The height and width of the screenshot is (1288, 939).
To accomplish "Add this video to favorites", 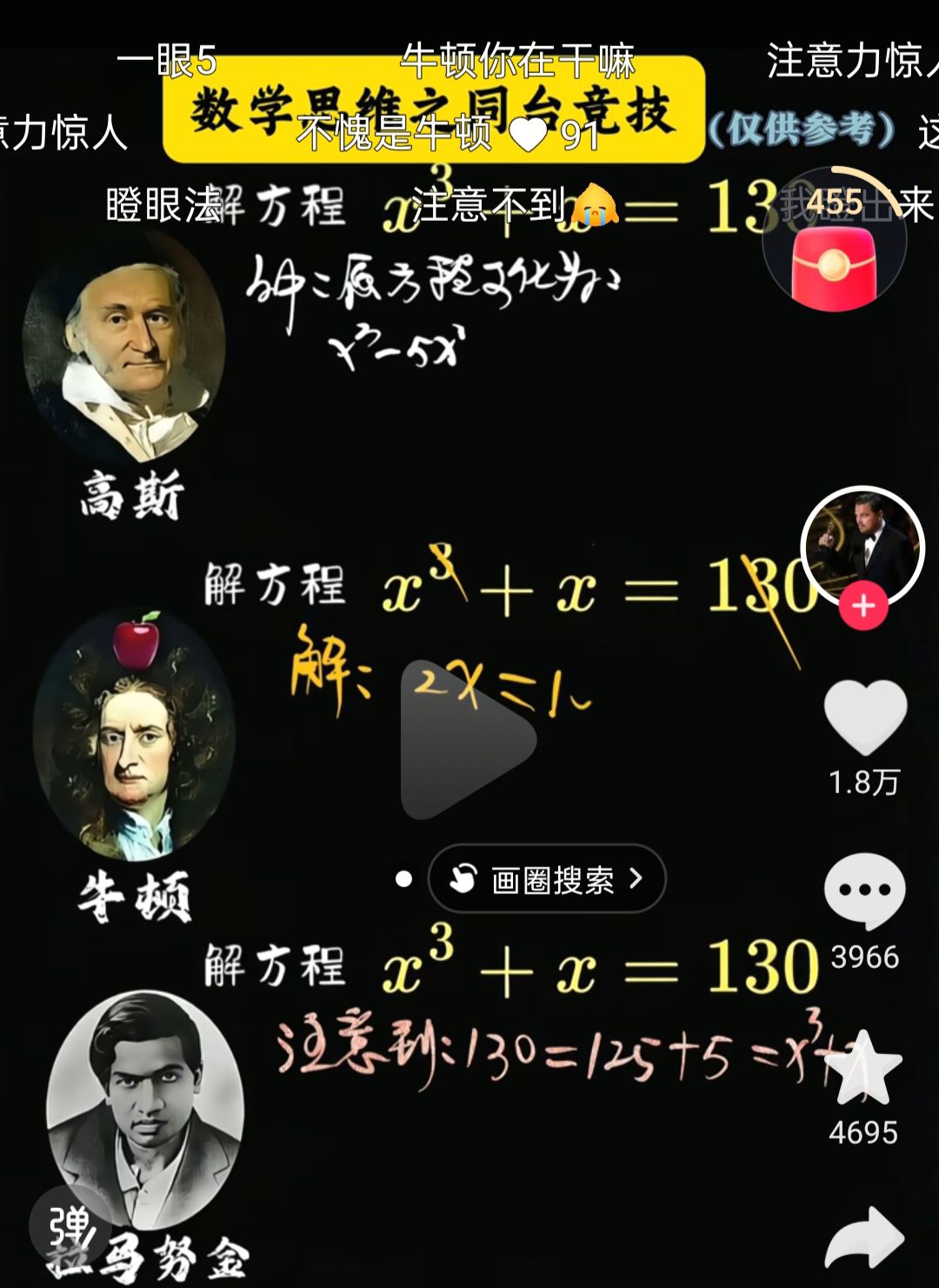I will pos(863,1069).
